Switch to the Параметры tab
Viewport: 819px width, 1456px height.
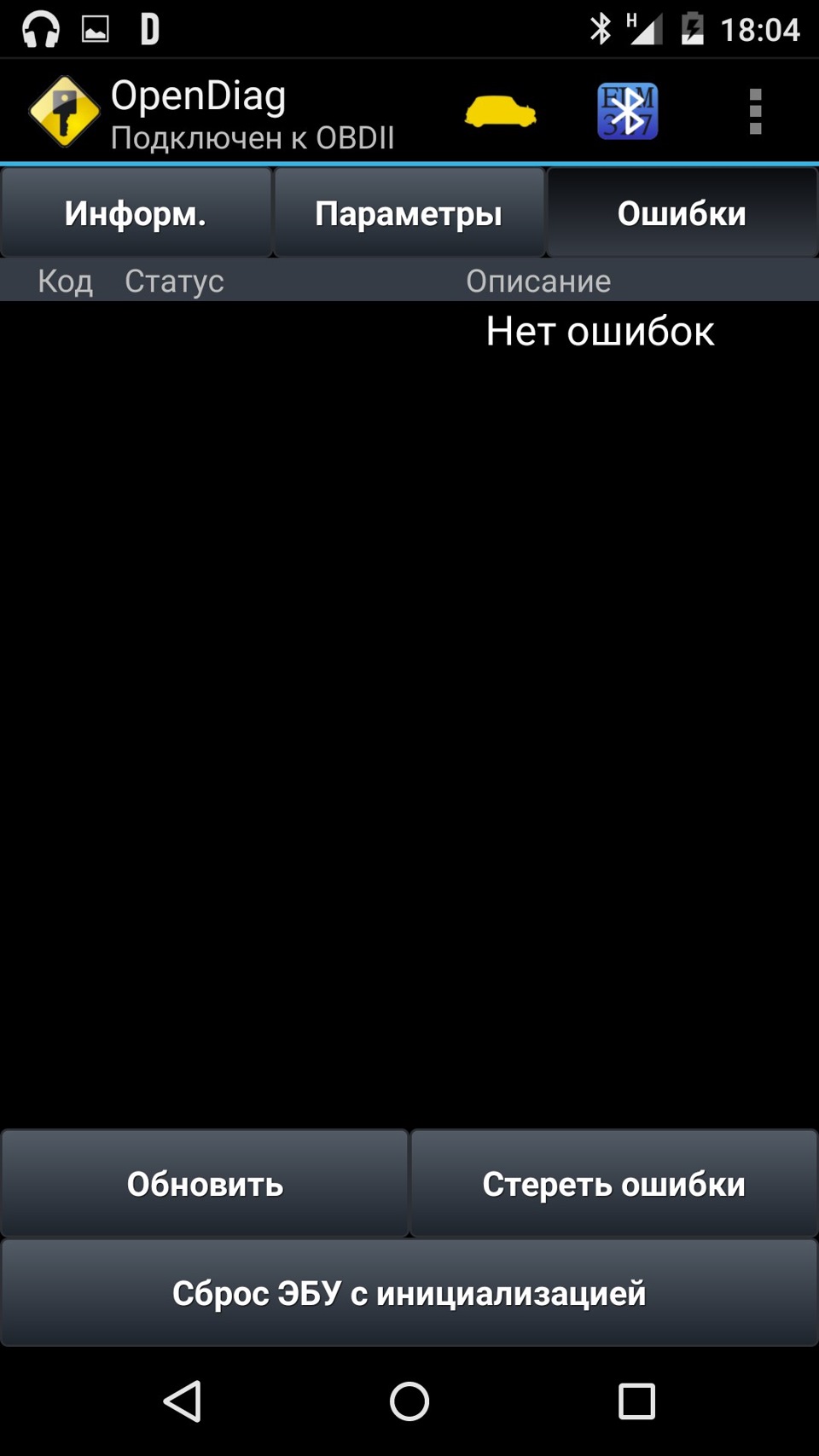click(409, 213)
